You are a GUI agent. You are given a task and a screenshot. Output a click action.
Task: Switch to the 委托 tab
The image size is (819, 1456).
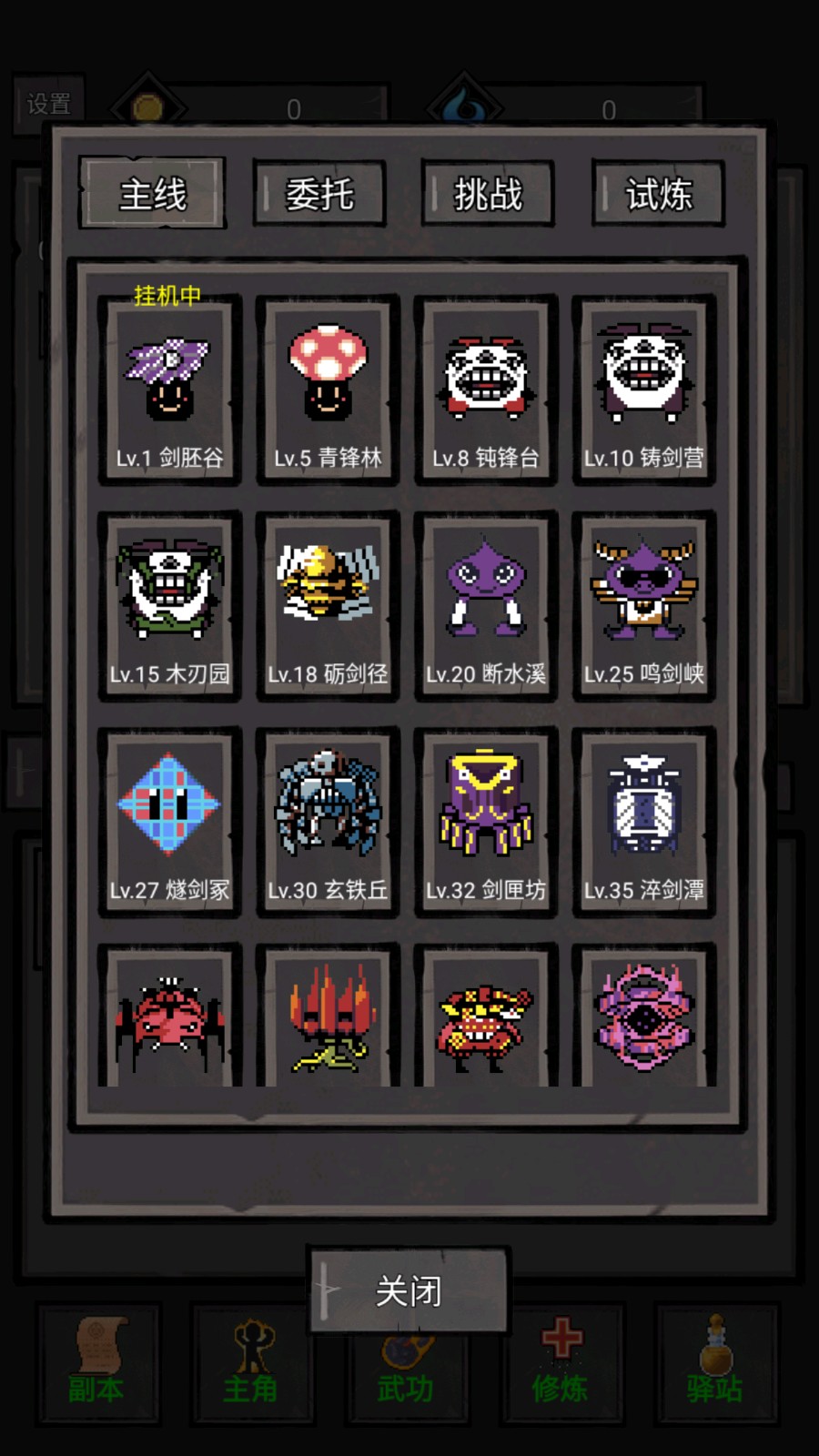tap(319, 193)
